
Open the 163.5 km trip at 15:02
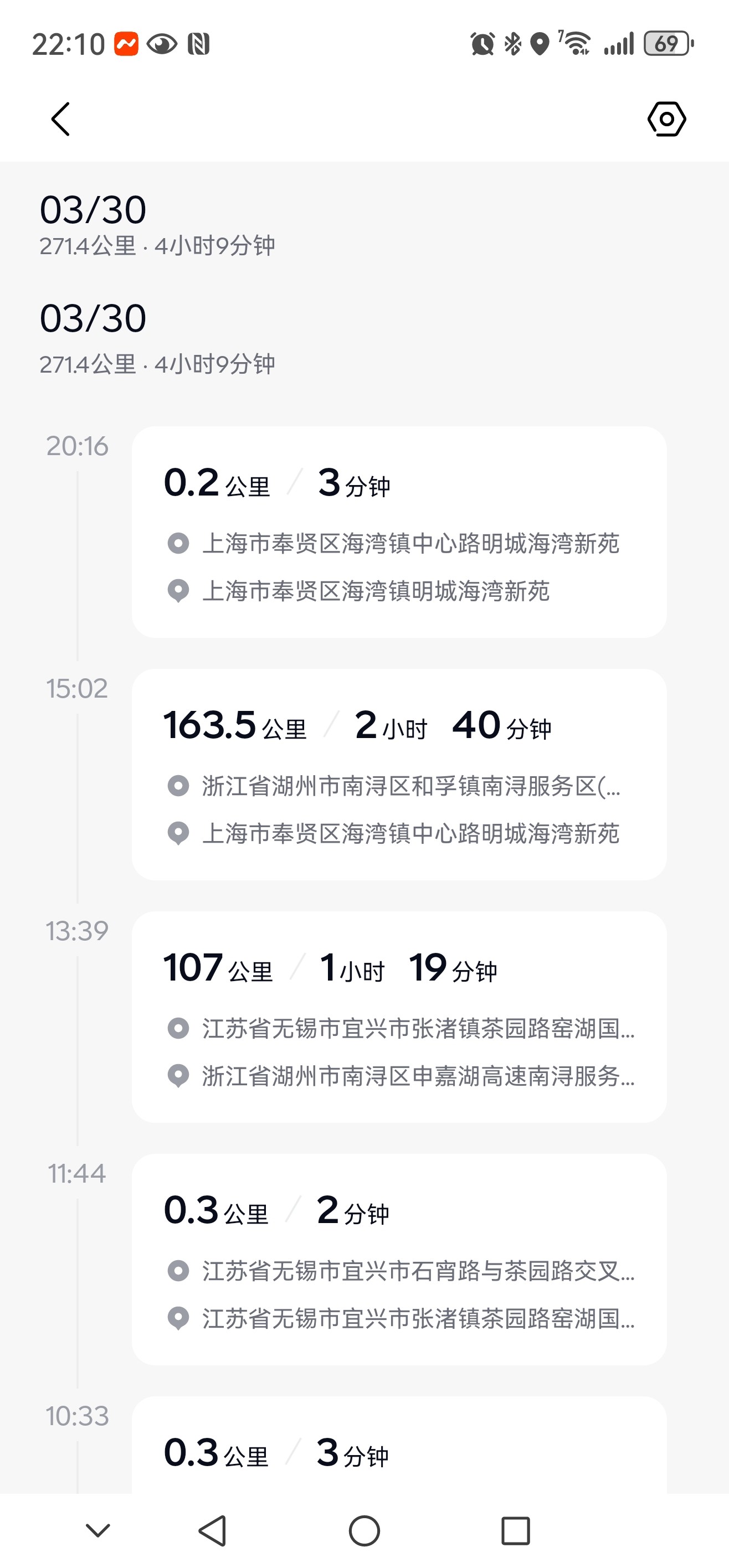(x=399, y=774)
